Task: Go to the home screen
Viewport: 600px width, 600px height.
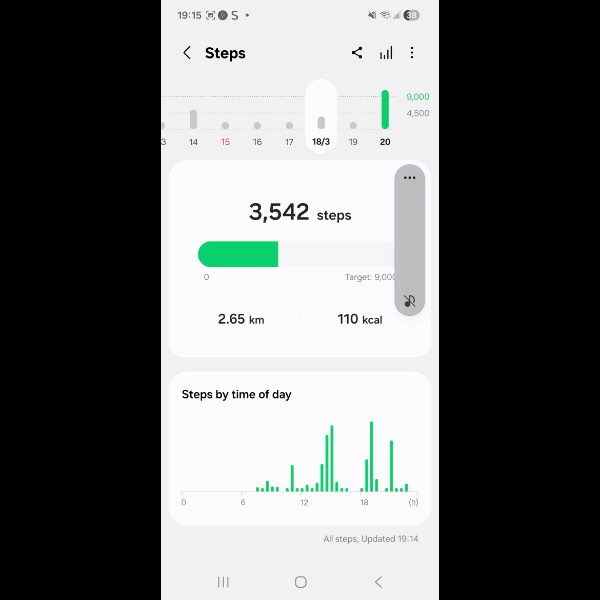Action: 300,581
